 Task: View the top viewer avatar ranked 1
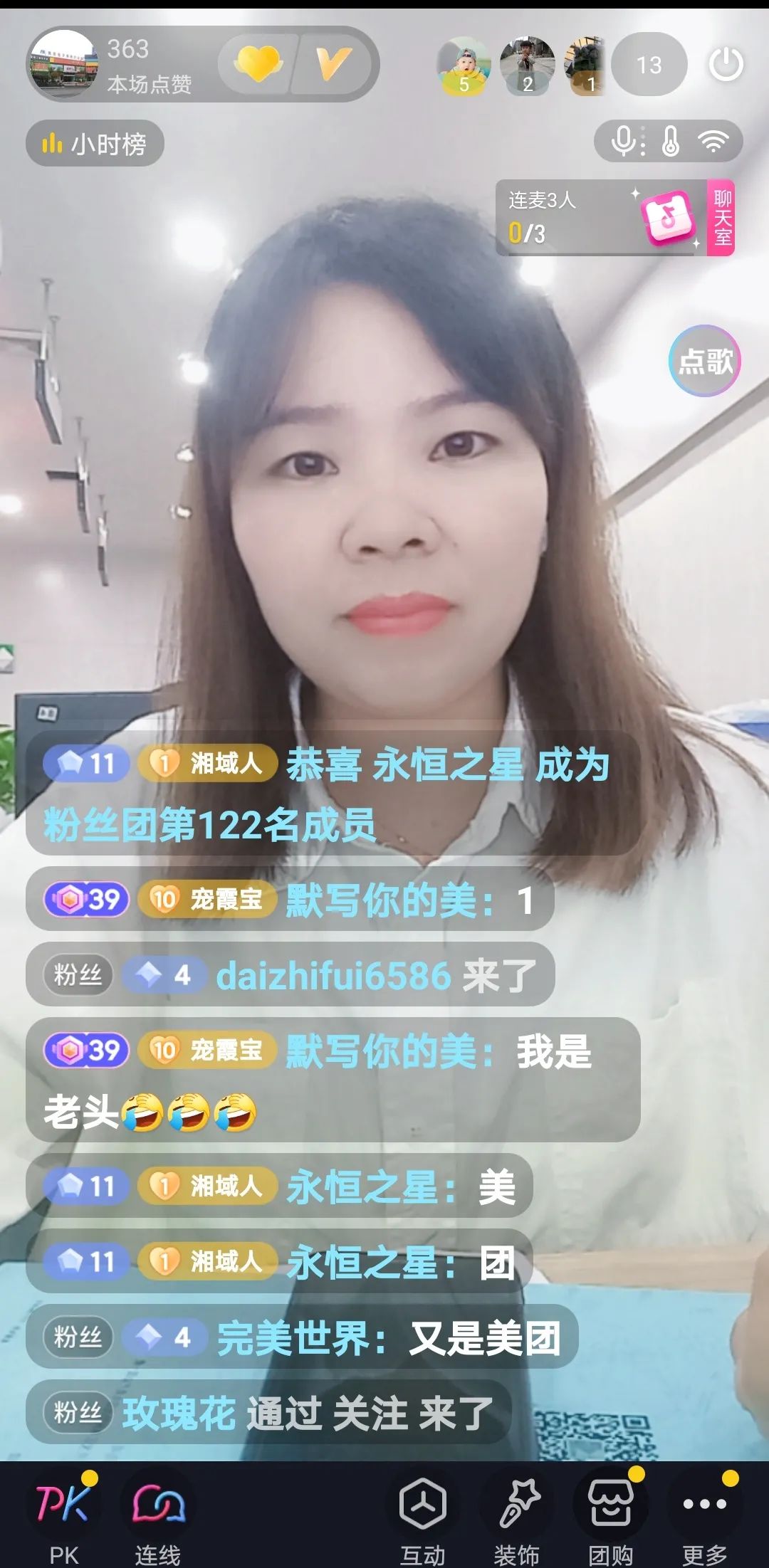point(585,65)
